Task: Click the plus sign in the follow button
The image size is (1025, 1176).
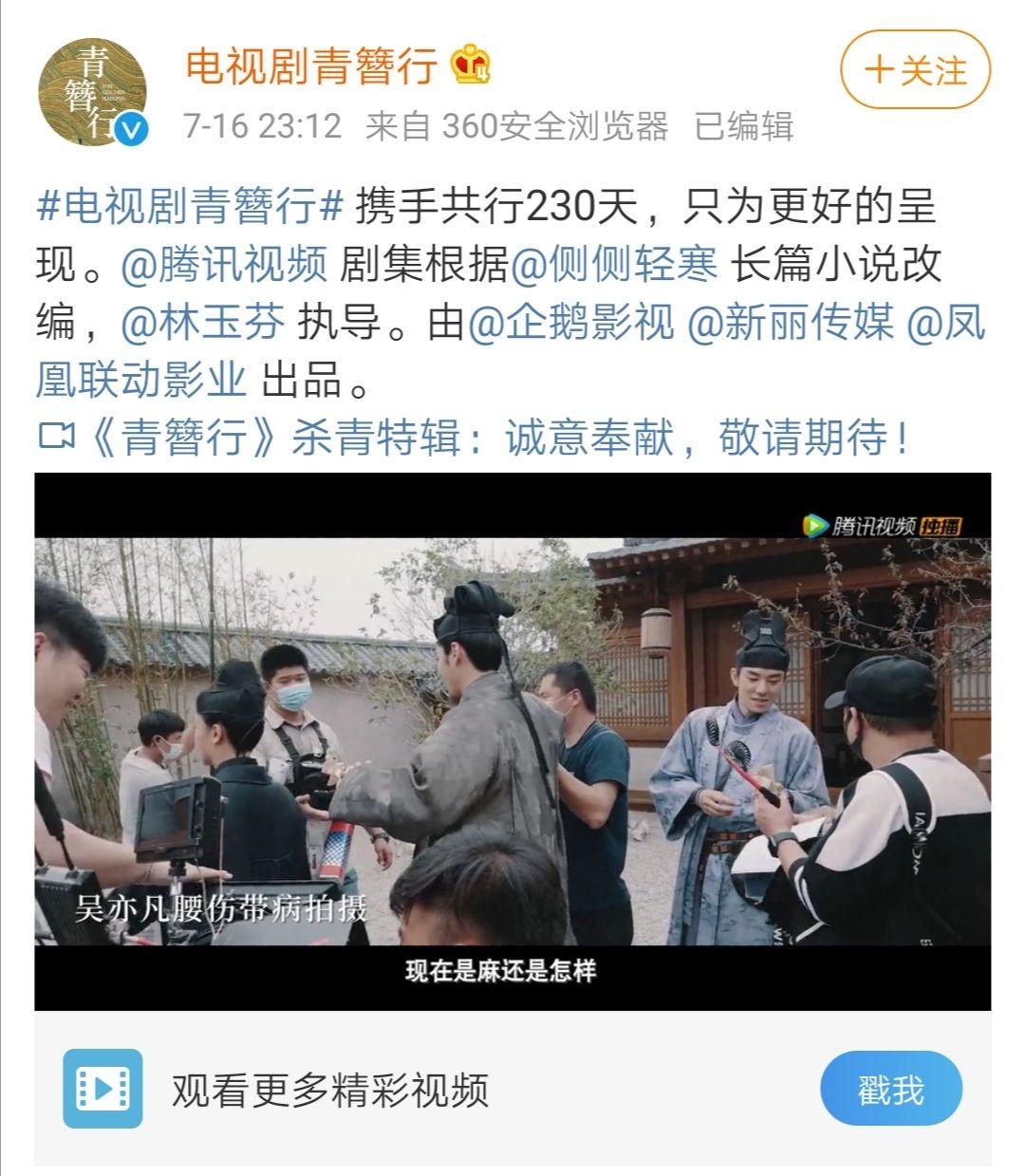Action: (x=878, y=68)
